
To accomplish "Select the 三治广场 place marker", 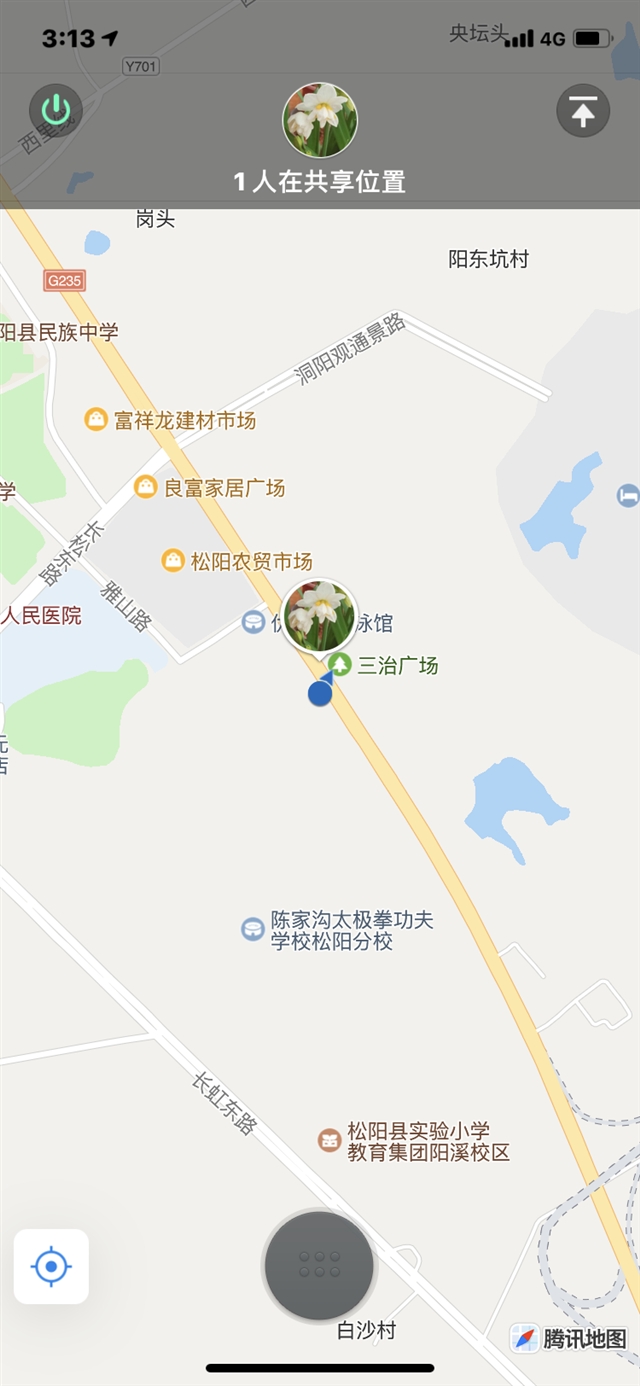I will [x=340, y=664].
